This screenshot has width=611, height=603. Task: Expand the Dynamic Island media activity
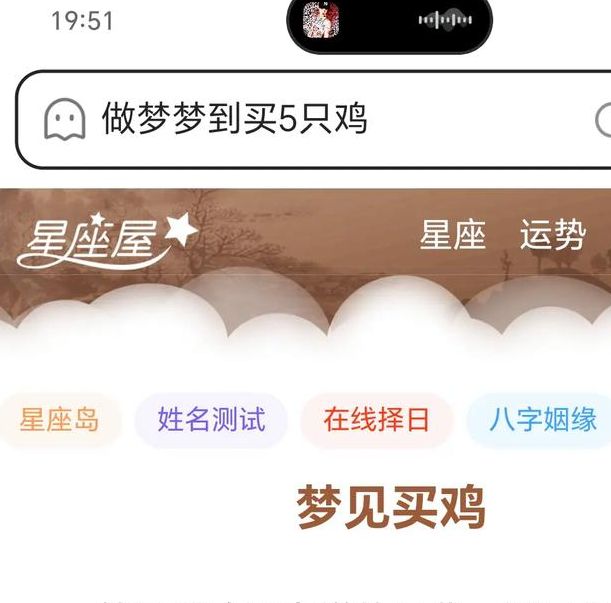coord(390,20)
